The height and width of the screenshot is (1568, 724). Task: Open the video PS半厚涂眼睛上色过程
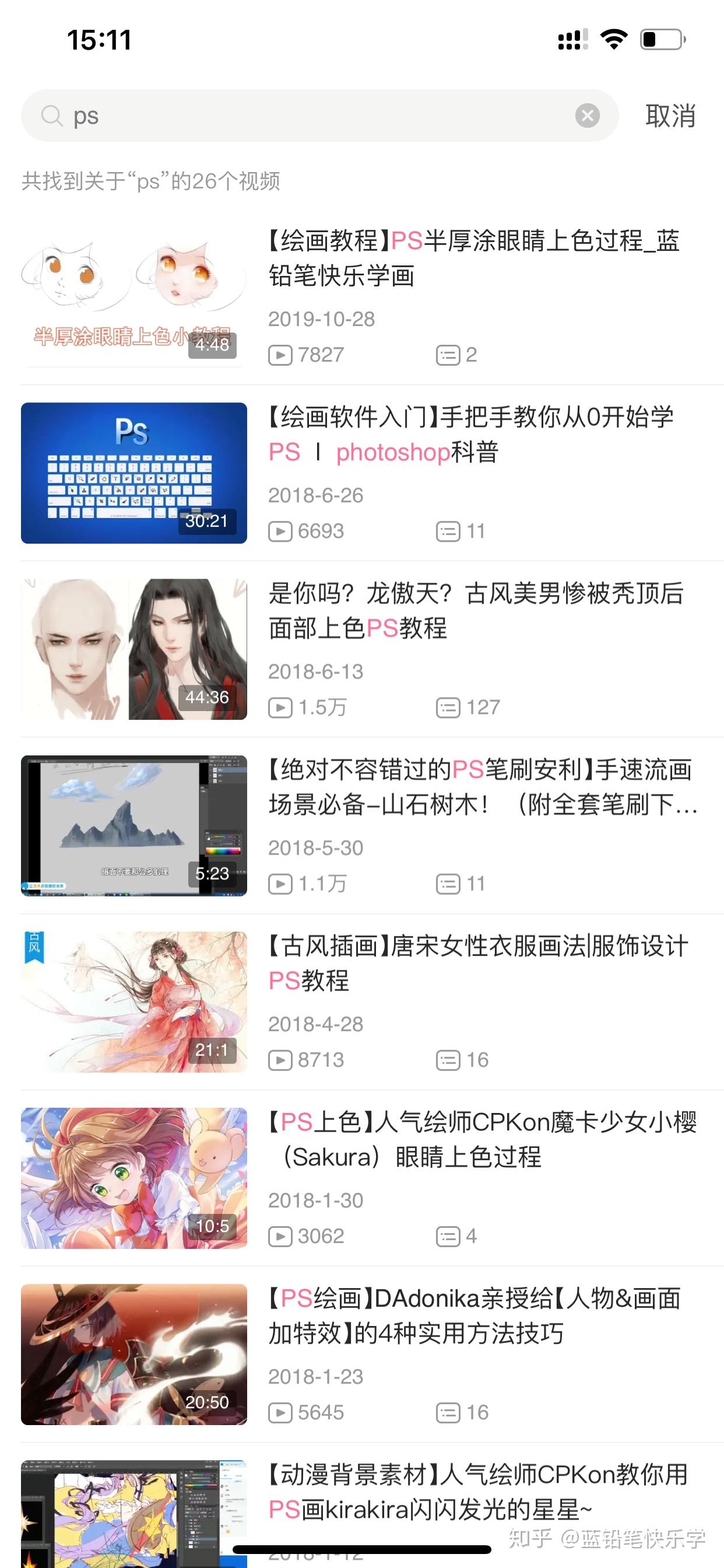(473, 258)
